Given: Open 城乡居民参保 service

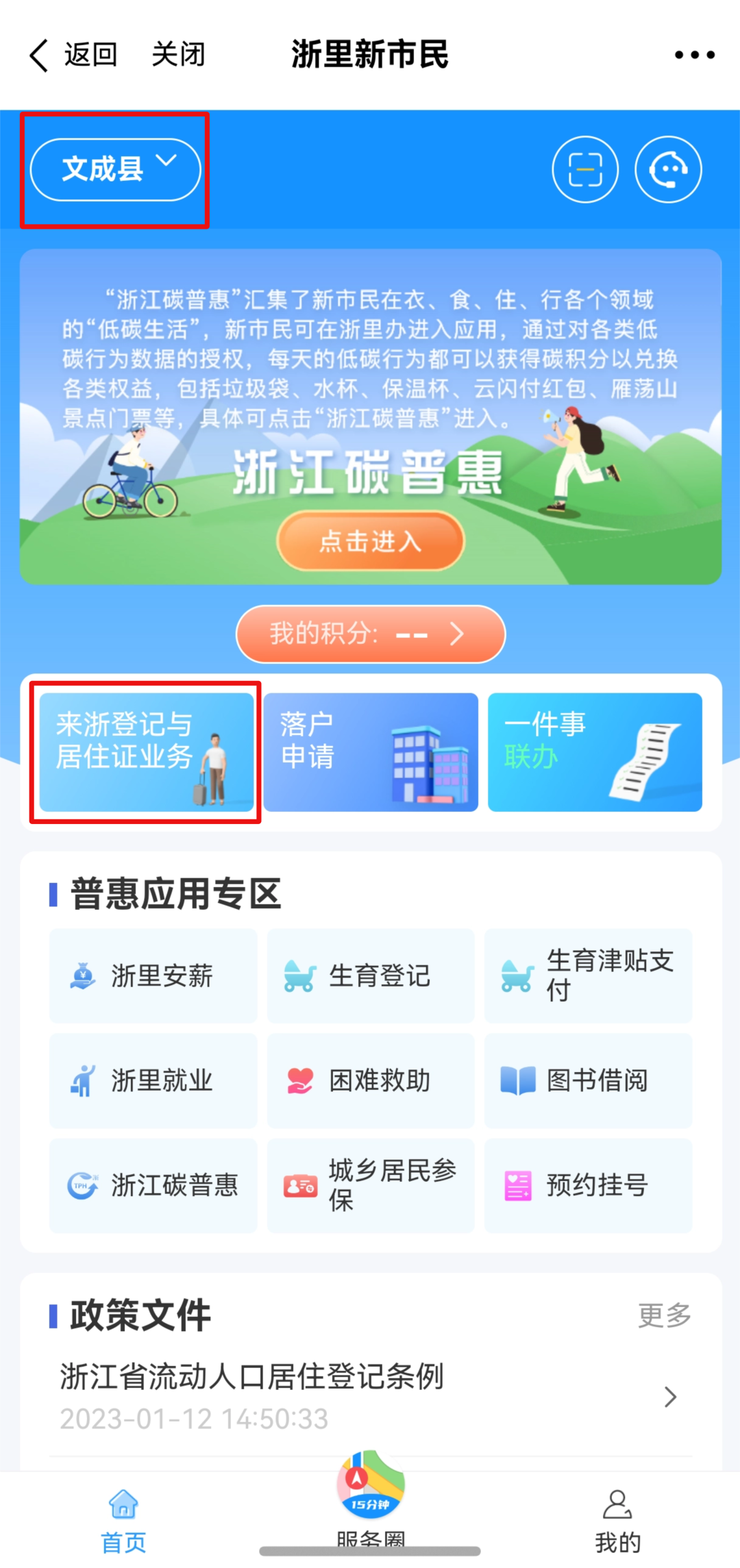Looking at the screenshot, I should [371, 1185].
